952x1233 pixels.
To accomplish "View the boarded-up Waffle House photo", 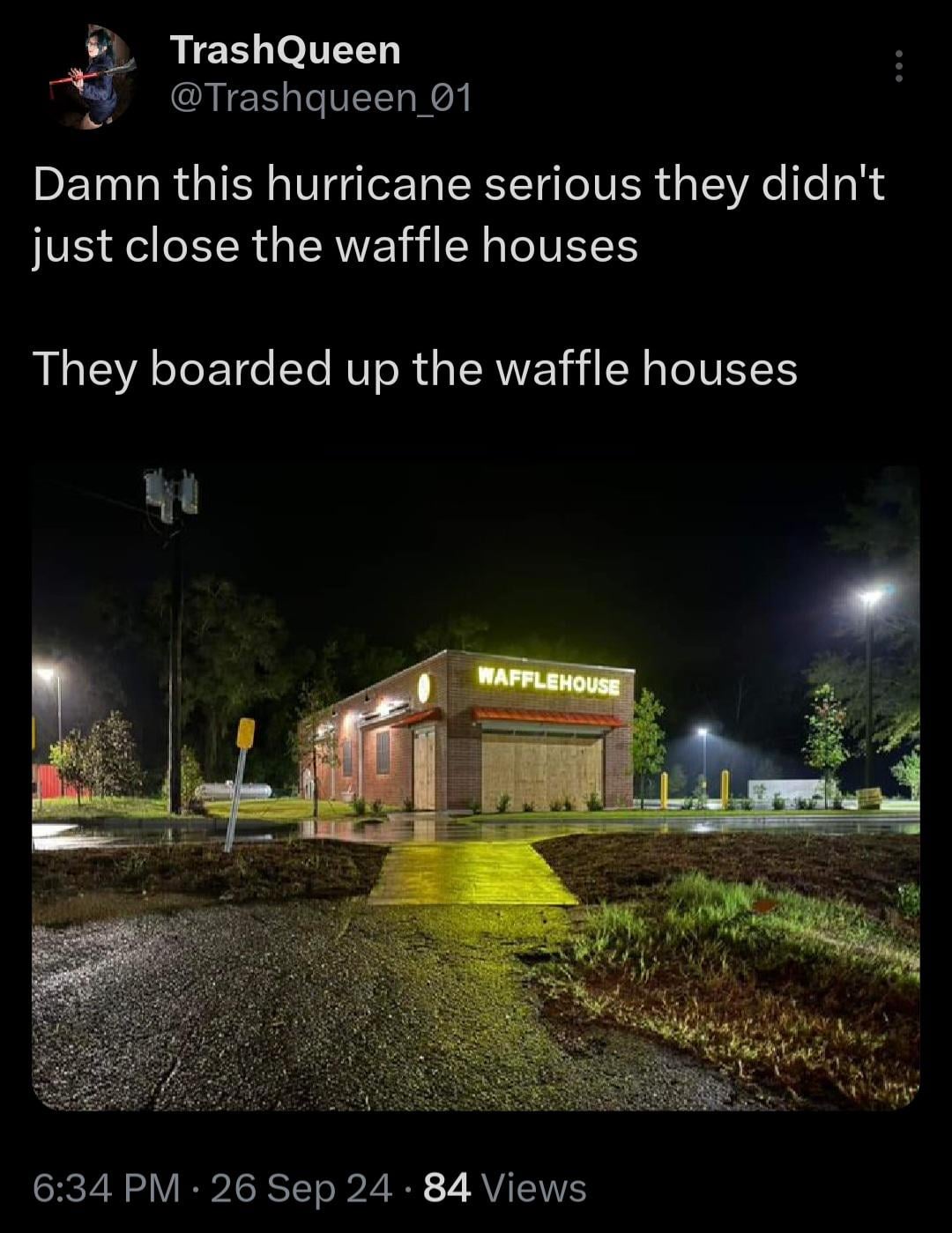I will [x=476, y=786].
